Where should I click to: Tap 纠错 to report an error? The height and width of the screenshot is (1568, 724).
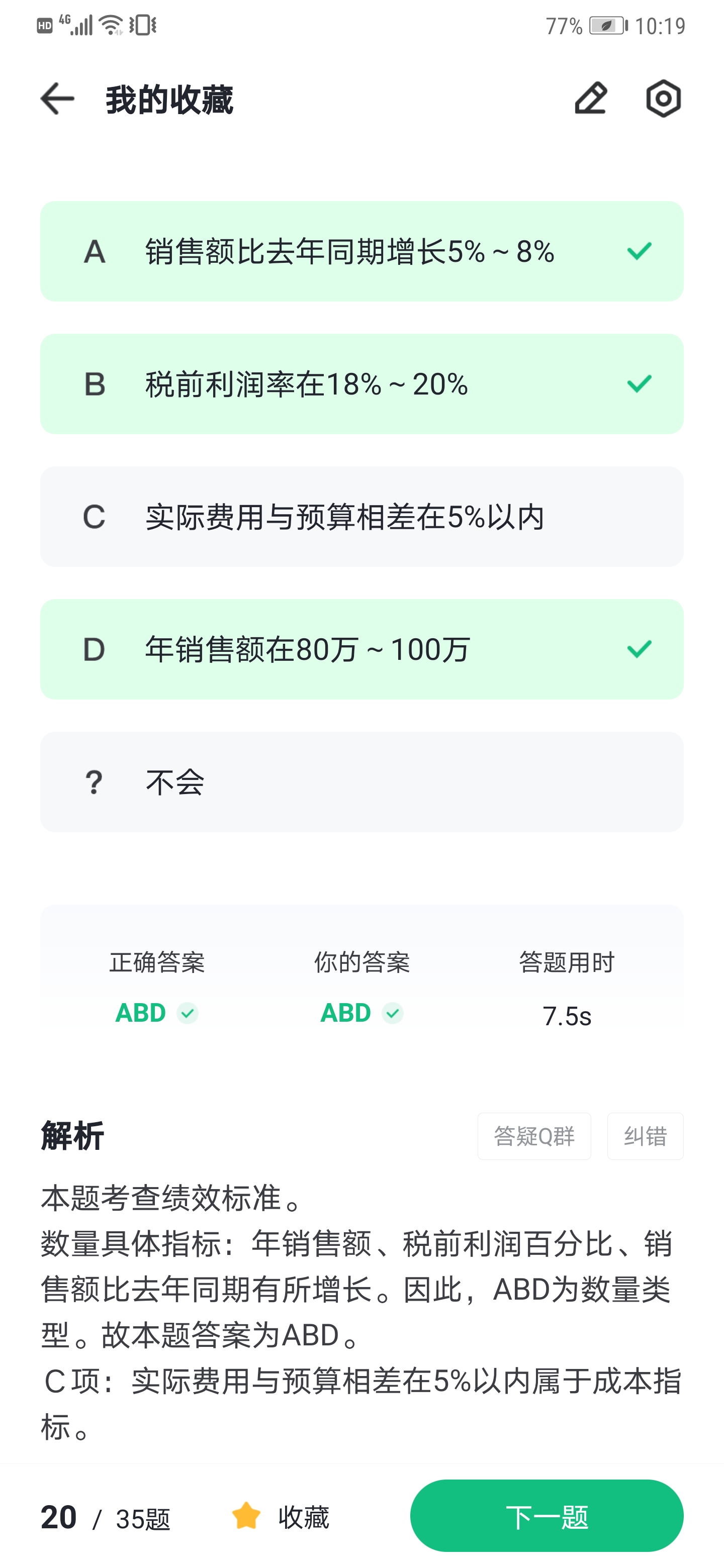click(645, 1136)
